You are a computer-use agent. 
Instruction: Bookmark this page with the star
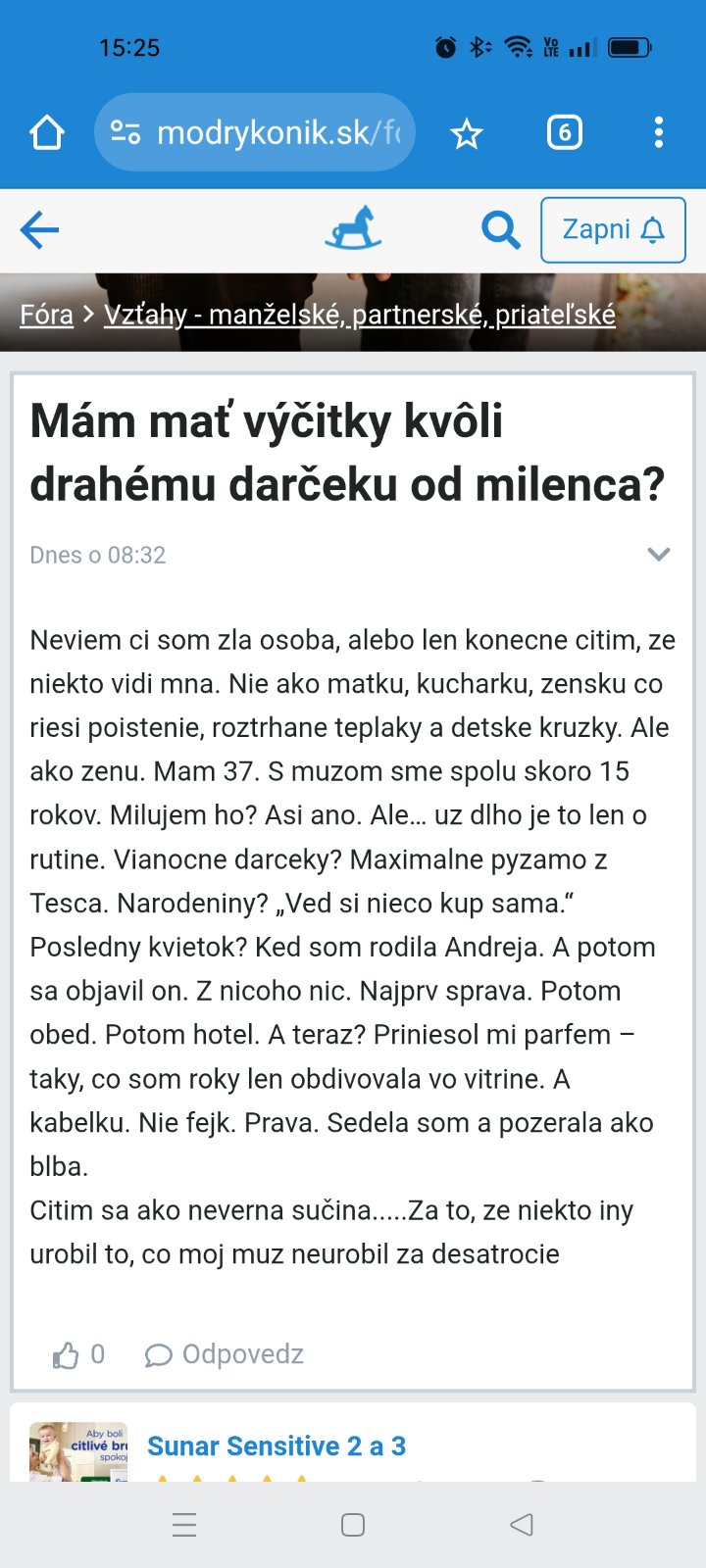(x=467, y=133)
